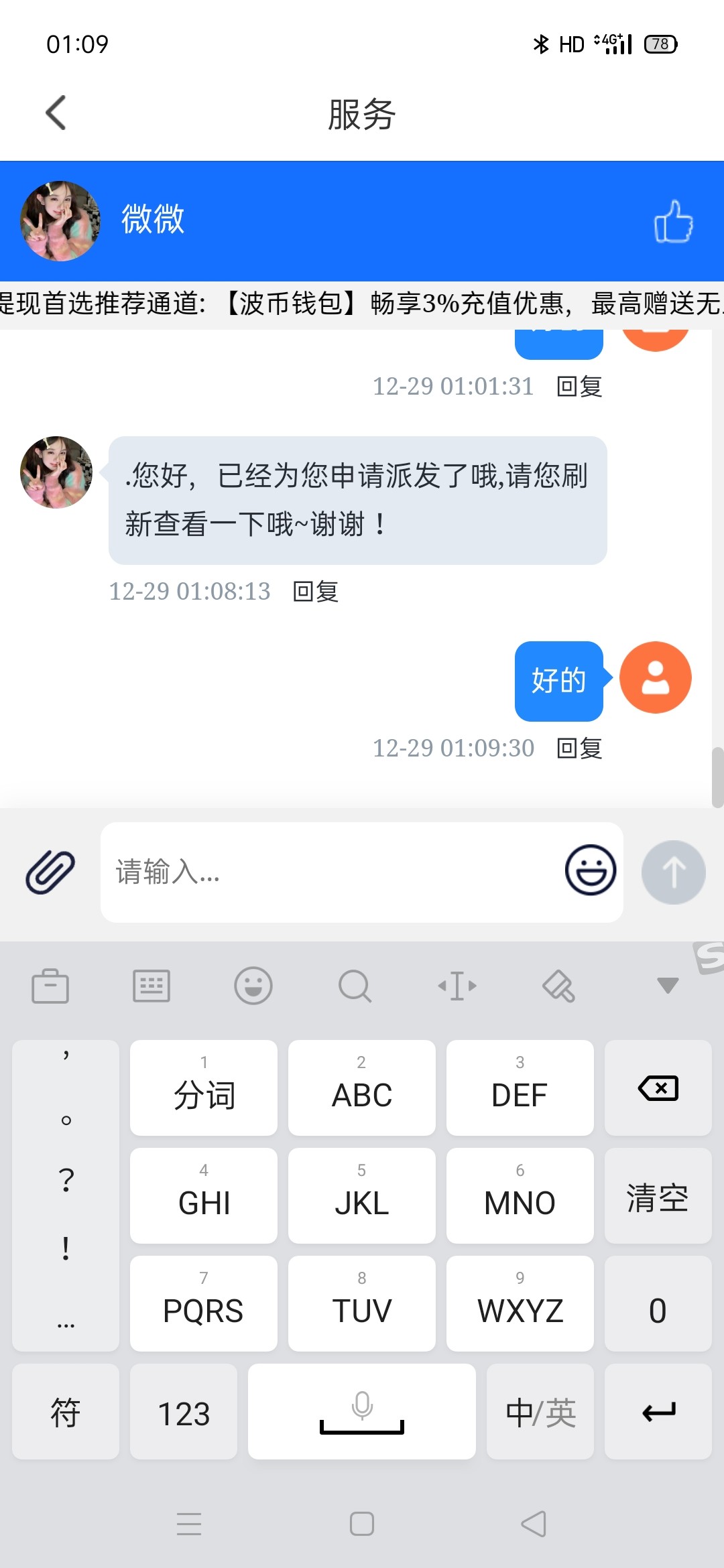Viewport: 724px width, 1568px height.
Task: Tap 回复 under the 01:08:13 message
Action: click(x=315, y=592)
